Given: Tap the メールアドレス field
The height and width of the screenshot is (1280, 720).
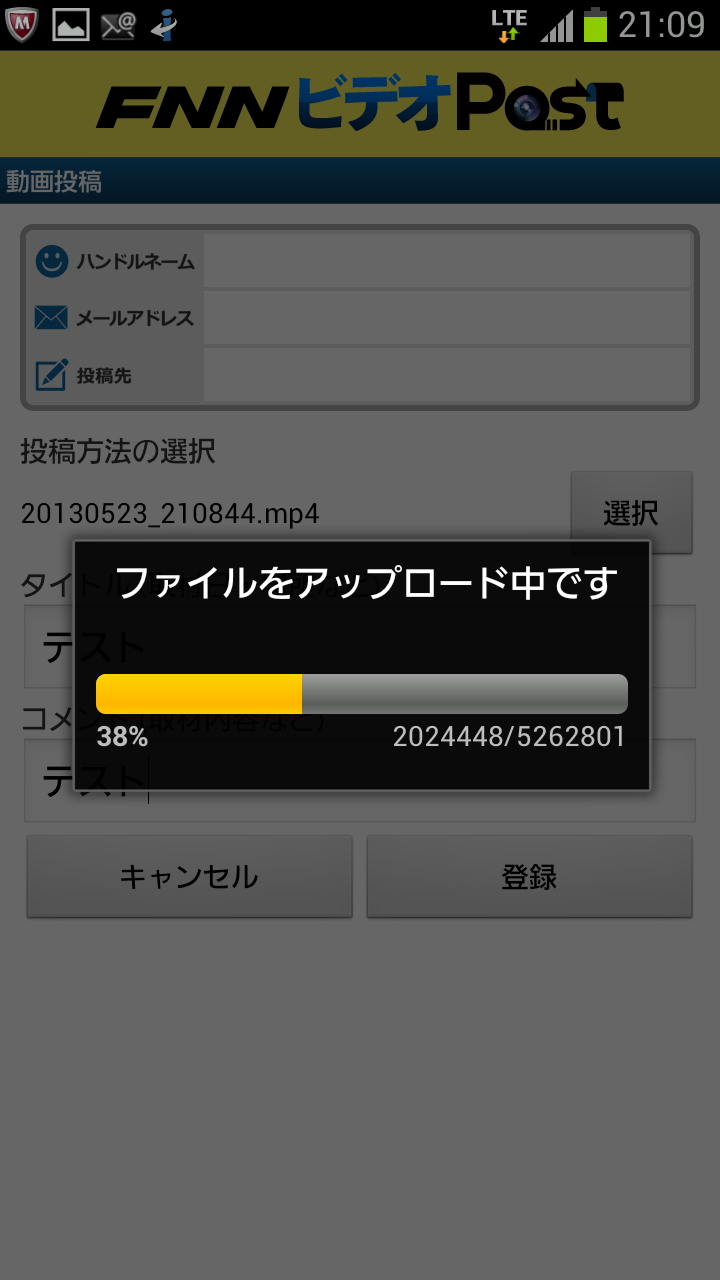Looking at the screenshot, I should click(x=446, y=318).
